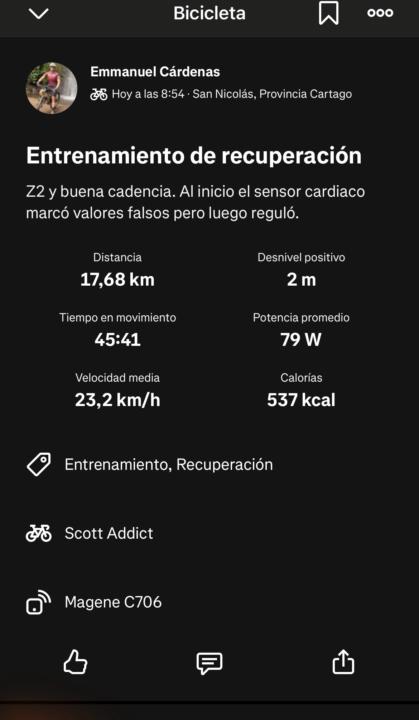This screenshot has width=419, height=720.
Task: Collapse the activity with the down chevron
Action: [x=39, y=14]
